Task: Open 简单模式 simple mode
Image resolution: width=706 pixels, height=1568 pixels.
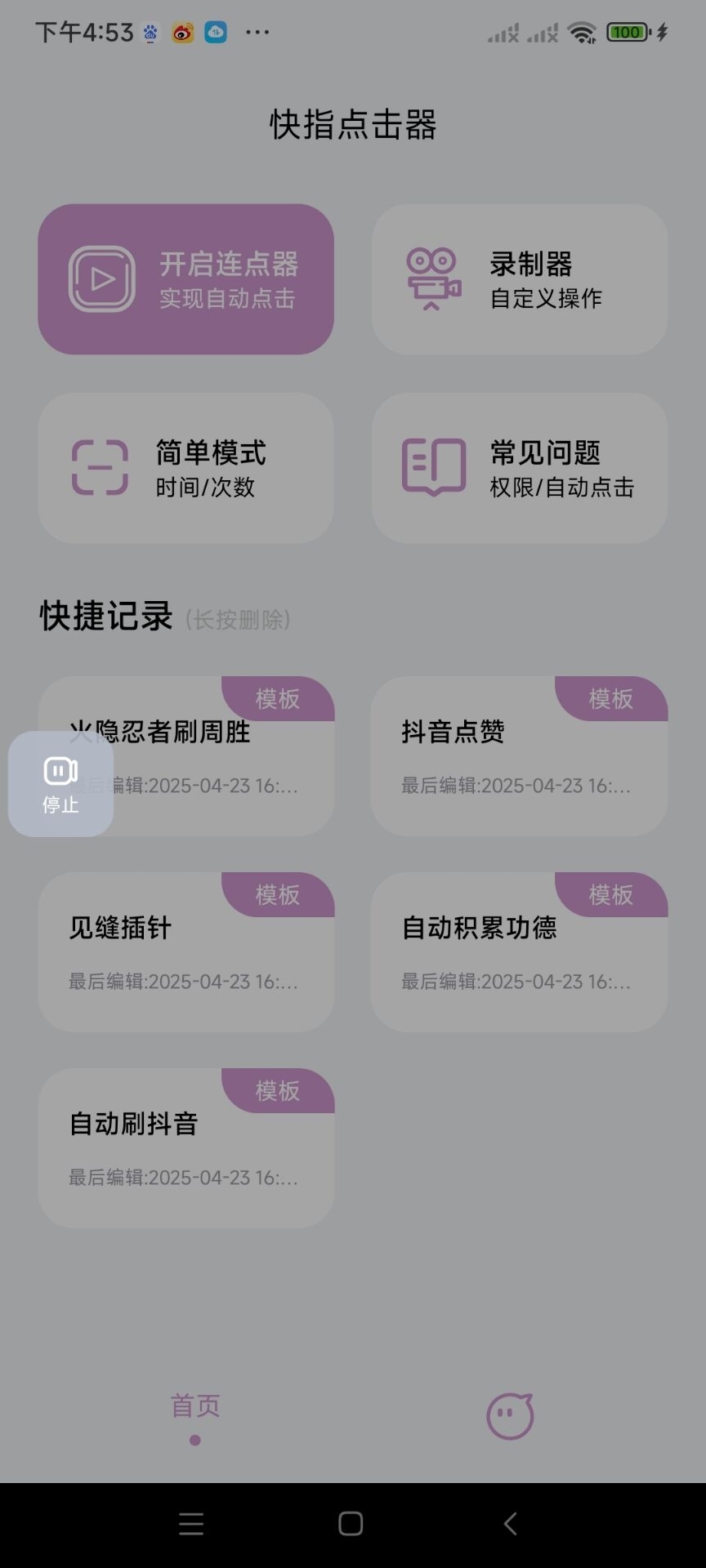Action: pos(185,468)
